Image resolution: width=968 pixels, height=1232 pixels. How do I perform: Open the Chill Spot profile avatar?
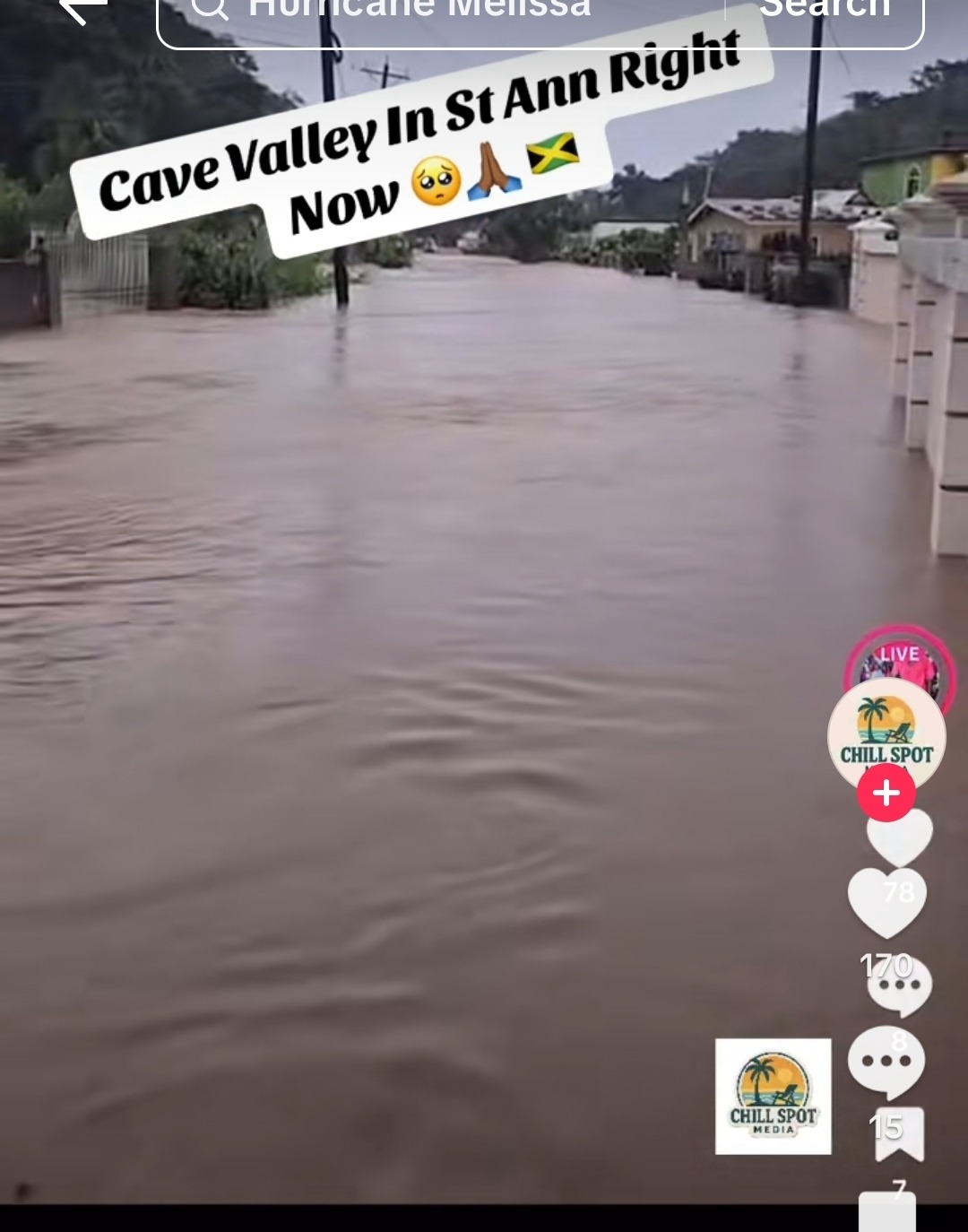coord(886,731)
